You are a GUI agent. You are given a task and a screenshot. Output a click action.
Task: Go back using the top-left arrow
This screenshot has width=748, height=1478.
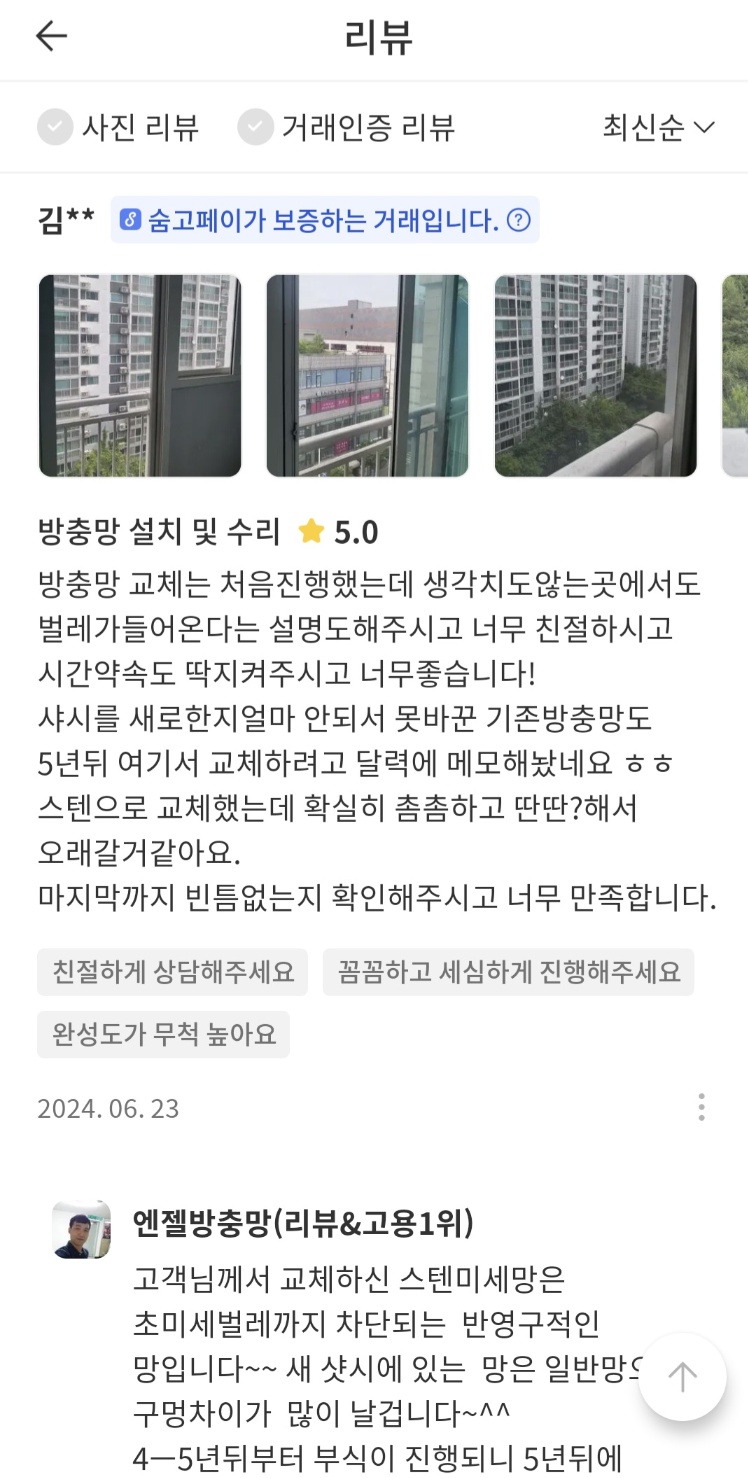tap(51, 37)
